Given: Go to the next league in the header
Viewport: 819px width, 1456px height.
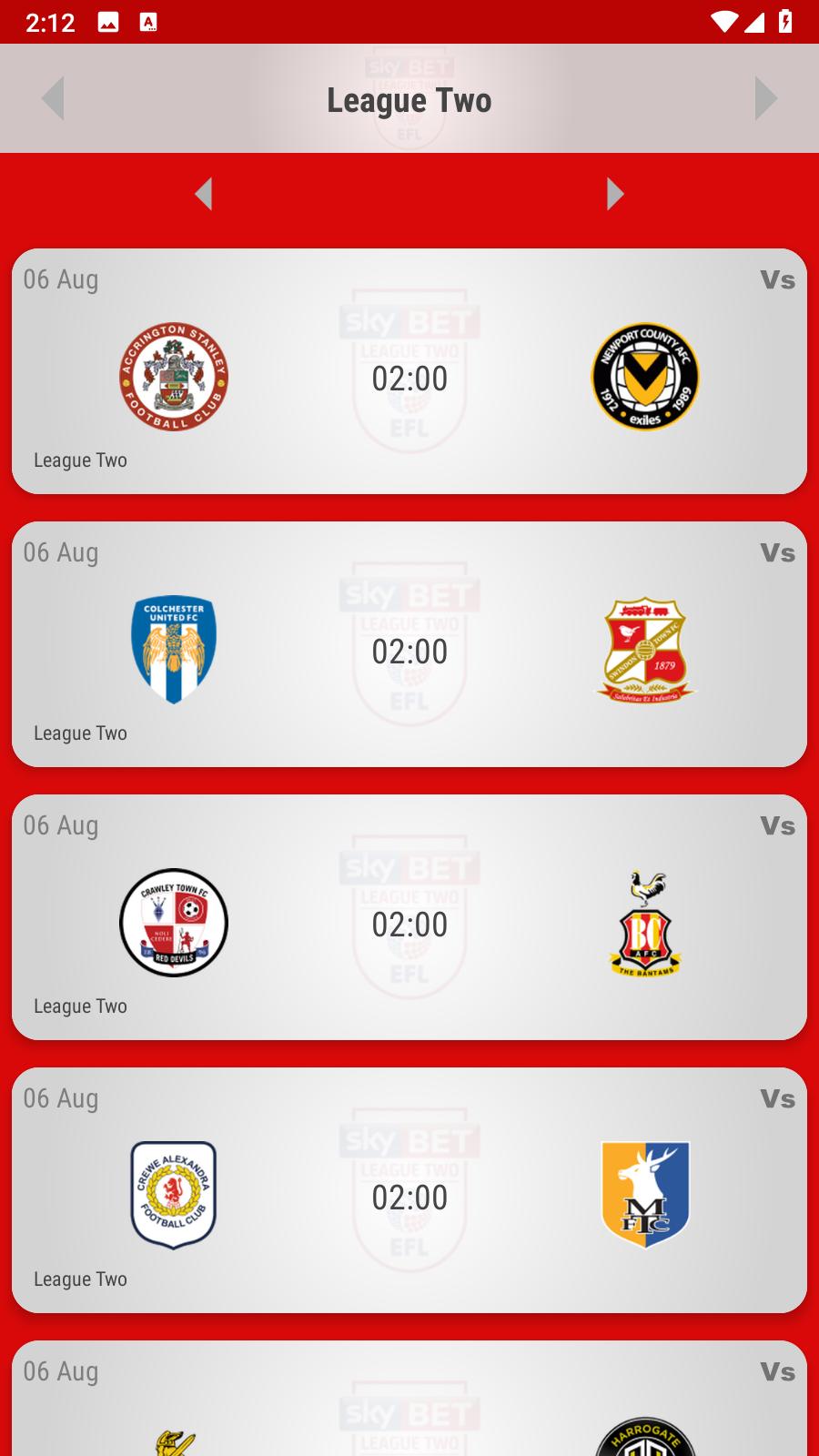Looking at the screenshot, I should point(766,98).
